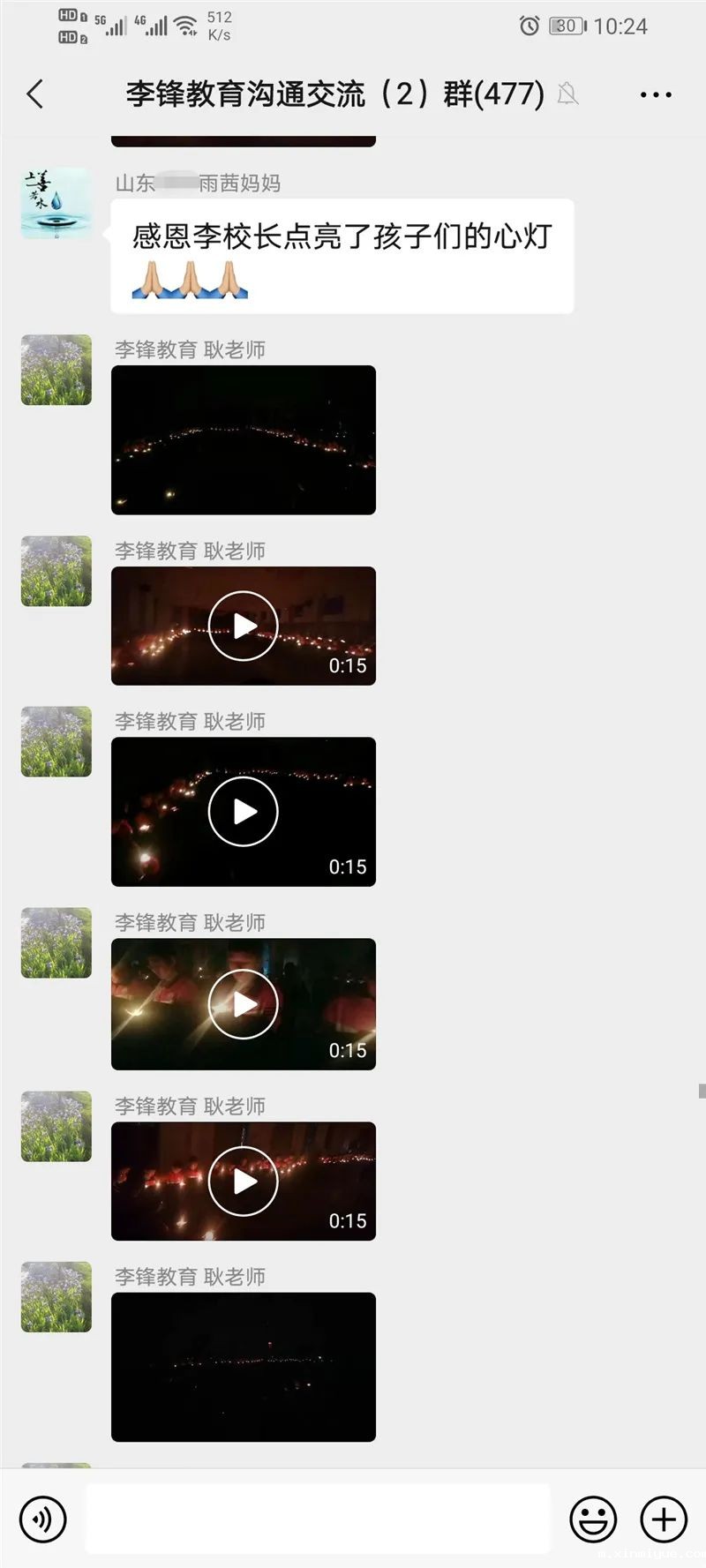Image resolution: width=706 pixels, height=1568 pixels.
Task: Tap the 李锋教育 耿老师 name label
Action: click(x=190, y=349)
